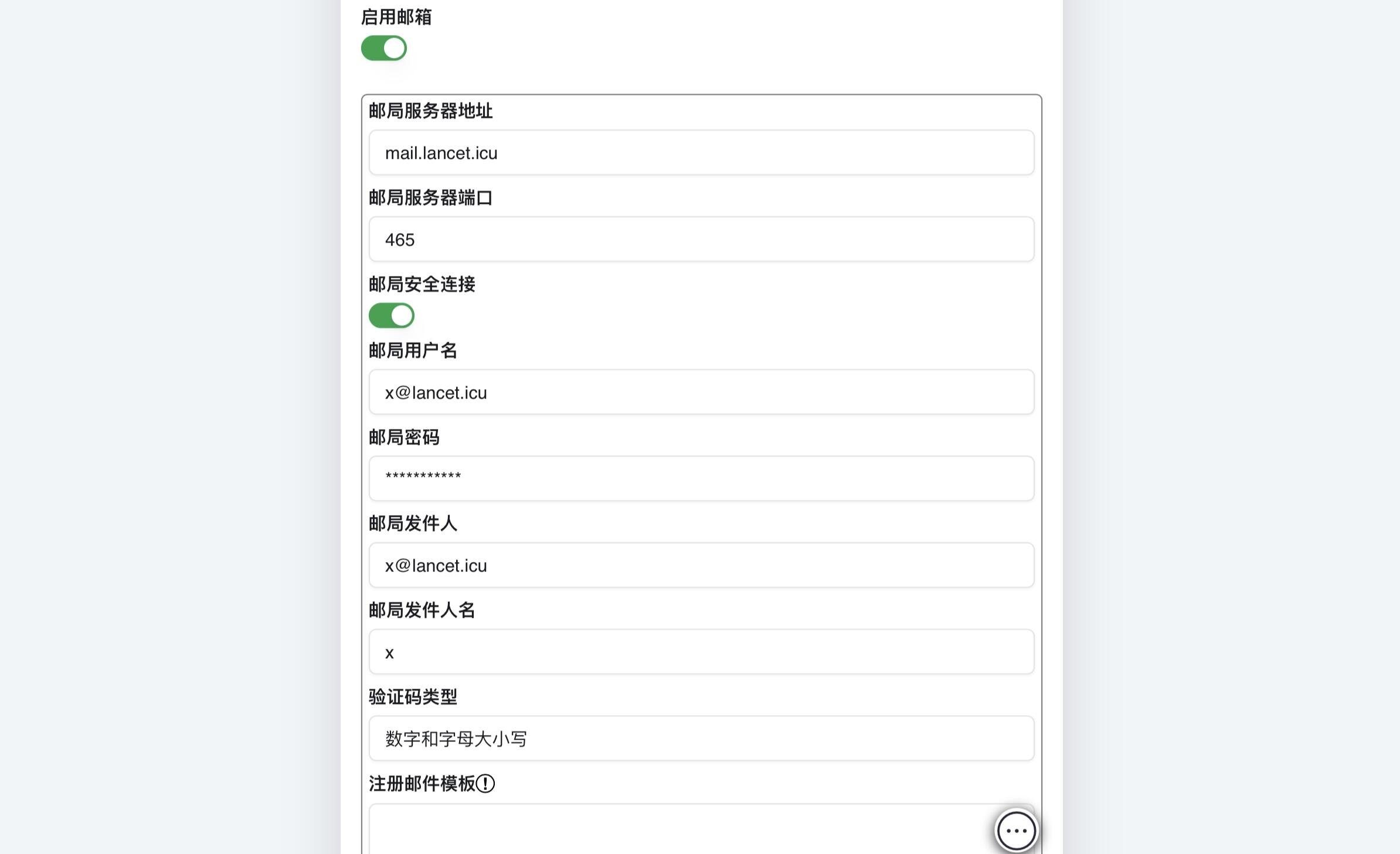Viewport: 1400px width, 854px height.
Task: Tap the 邮局服务器端口 field showing 465
Action: (x=701, y=239)
